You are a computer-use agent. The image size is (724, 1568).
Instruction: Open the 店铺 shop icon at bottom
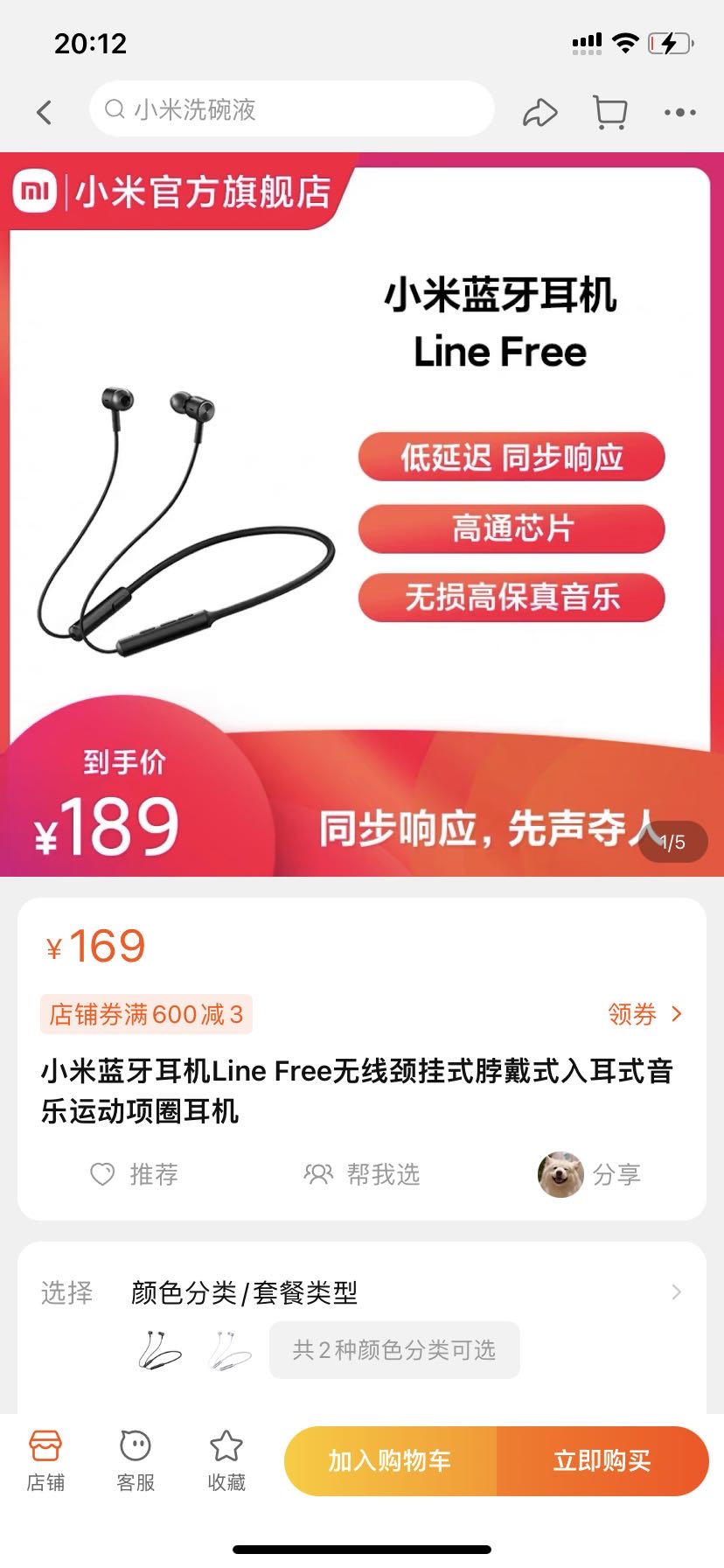click(x=45, y=1459)
